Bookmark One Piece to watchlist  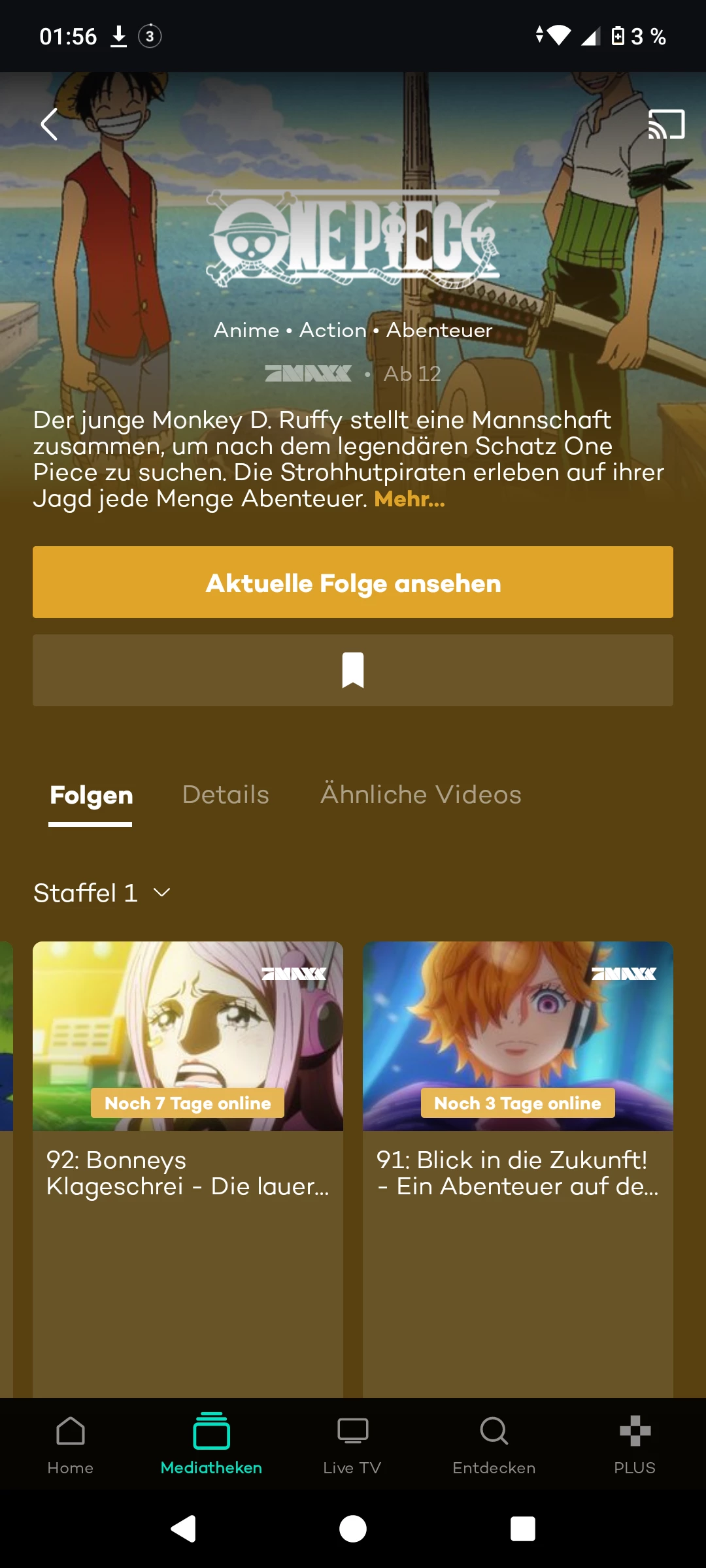pos(353,670)
